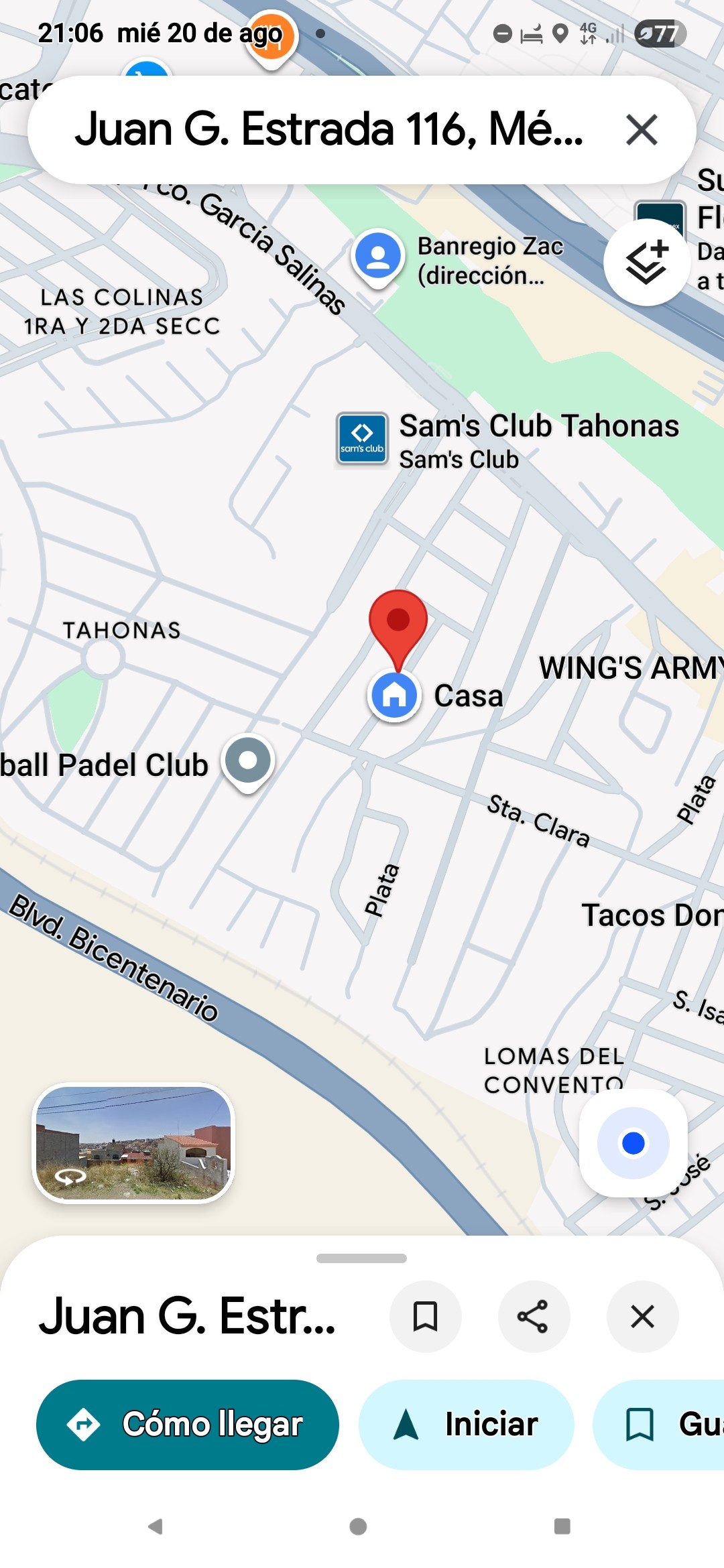The image size is (724, 1568).
Task: Save this place with the bookmark icon
Action: coord(425,1317)
